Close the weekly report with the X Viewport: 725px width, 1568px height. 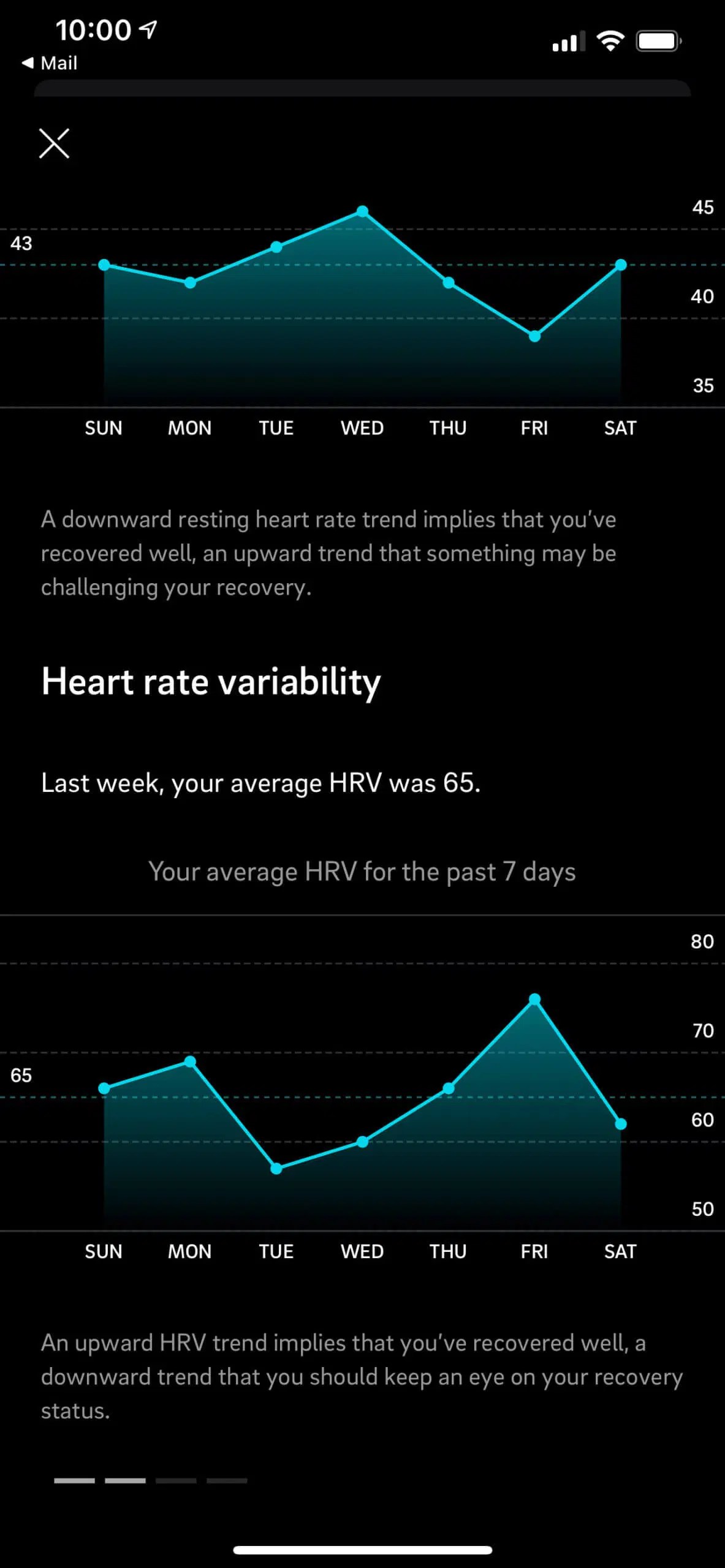[x=54, y=143]
